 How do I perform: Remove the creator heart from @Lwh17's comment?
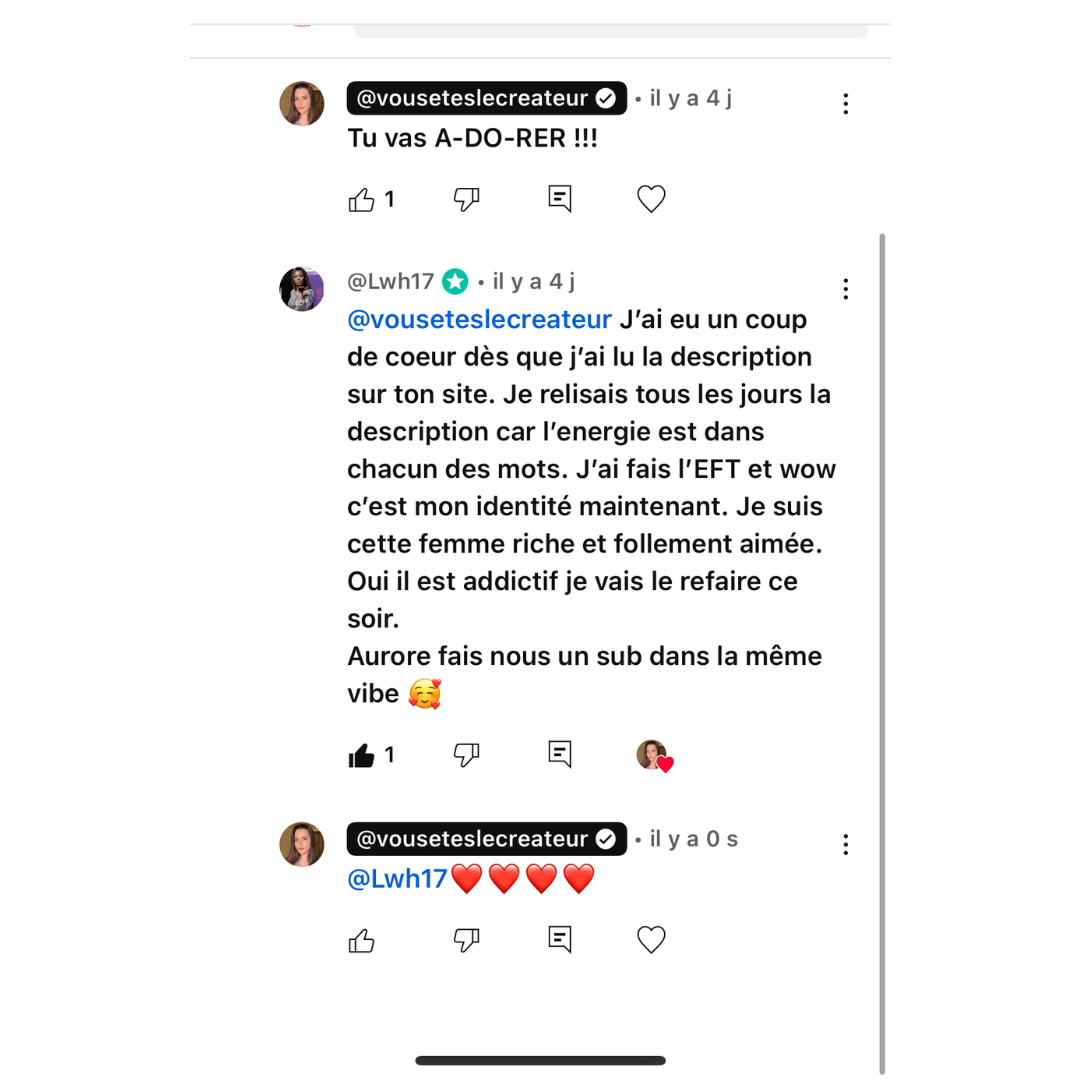point(655,757)
